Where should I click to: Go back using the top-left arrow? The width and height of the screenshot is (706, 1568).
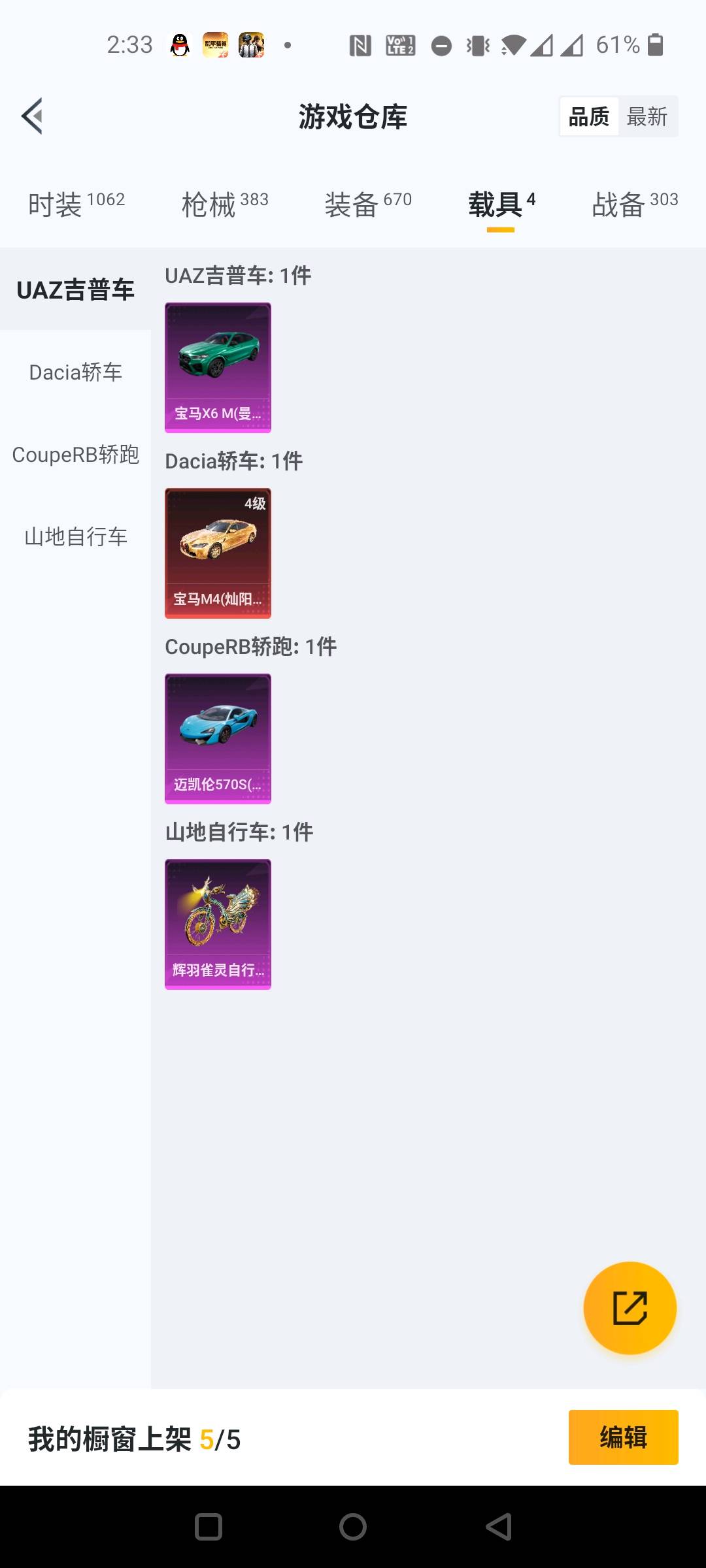(x=32, y=116)
